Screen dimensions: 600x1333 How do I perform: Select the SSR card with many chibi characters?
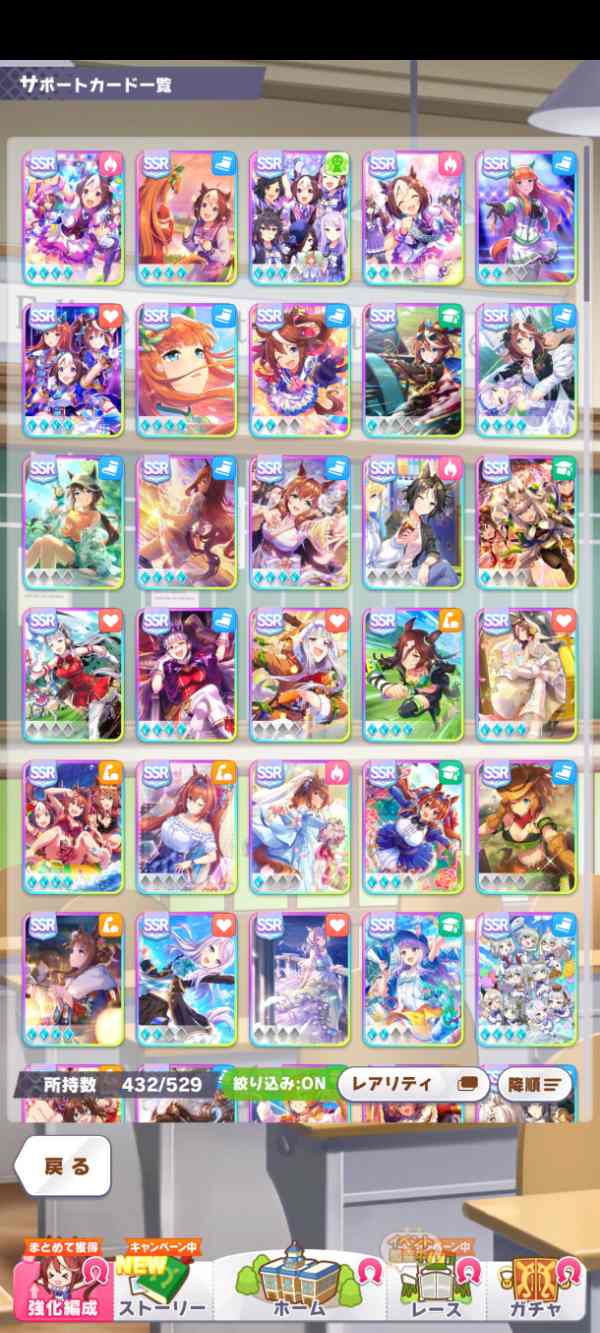click(526, 980)
